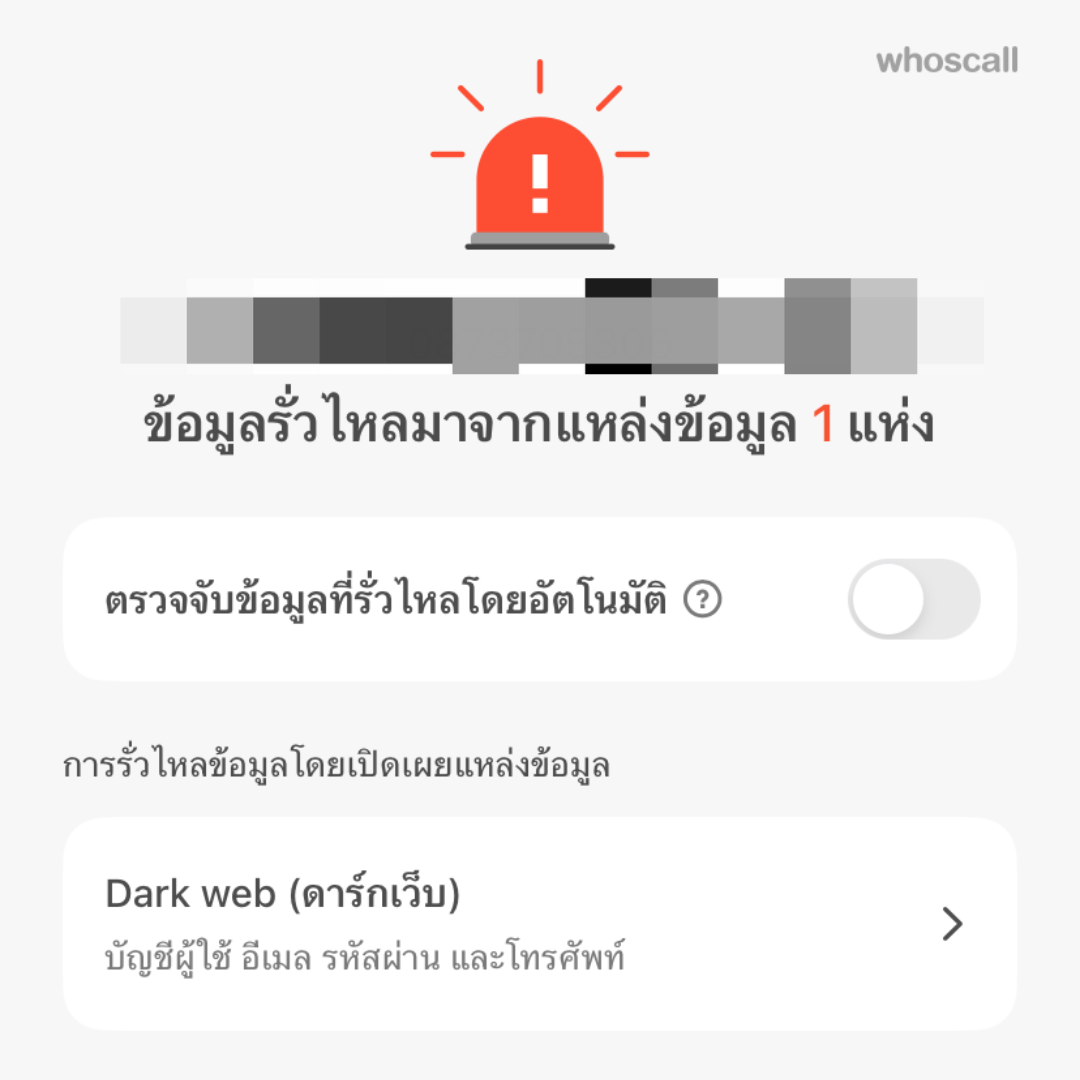The width and height of the screenshot is (1080, 1080).
Task: Open the Dark web (ดาร์กเว็บ) leak details
Action: click(540, 924)
